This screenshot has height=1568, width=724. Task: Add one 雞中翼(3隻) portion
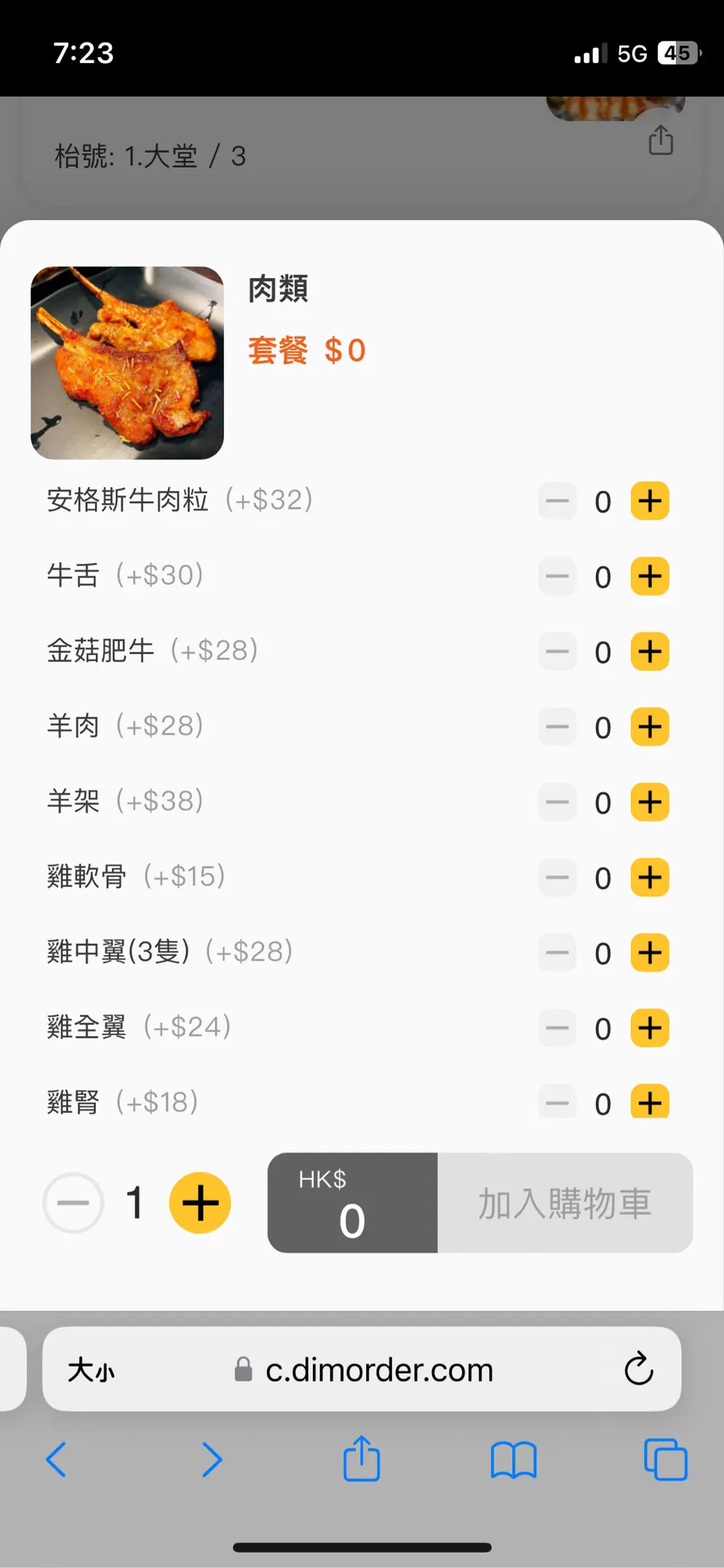click(649, 952)
